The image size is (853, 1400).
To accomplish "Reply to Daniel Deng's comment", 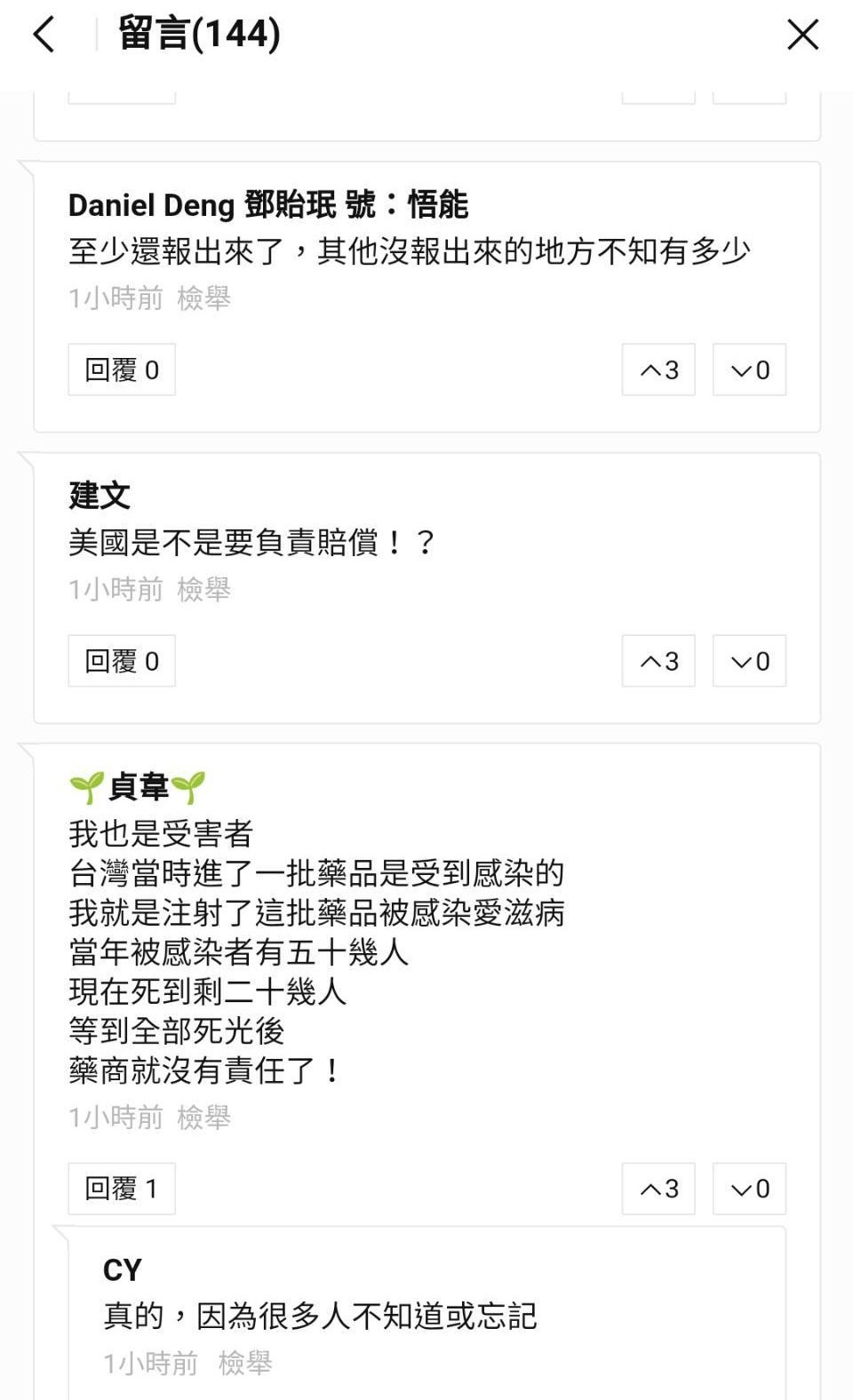I will coord(122,370).
